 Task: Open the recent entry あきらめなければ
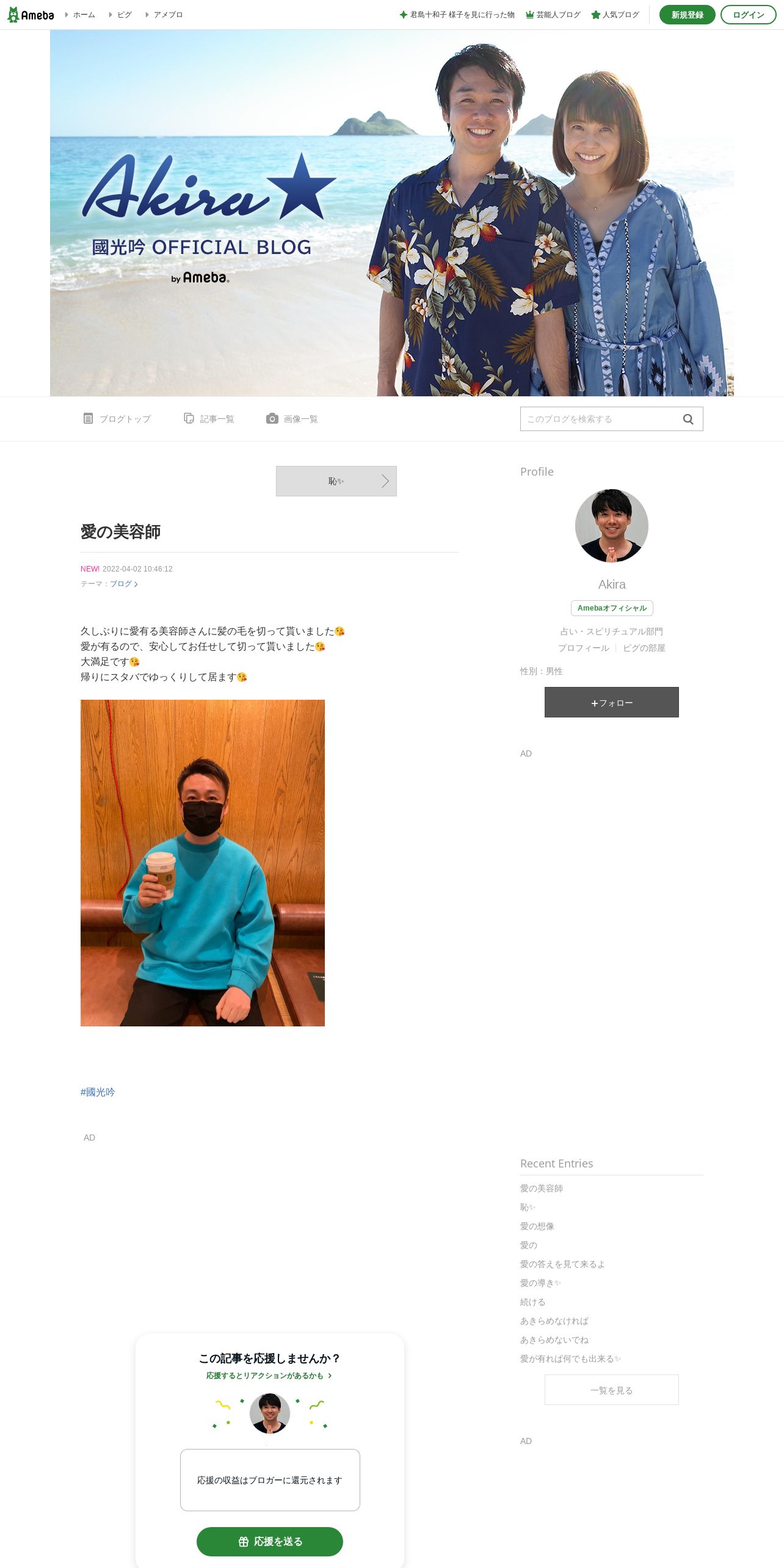[554, 1321]
